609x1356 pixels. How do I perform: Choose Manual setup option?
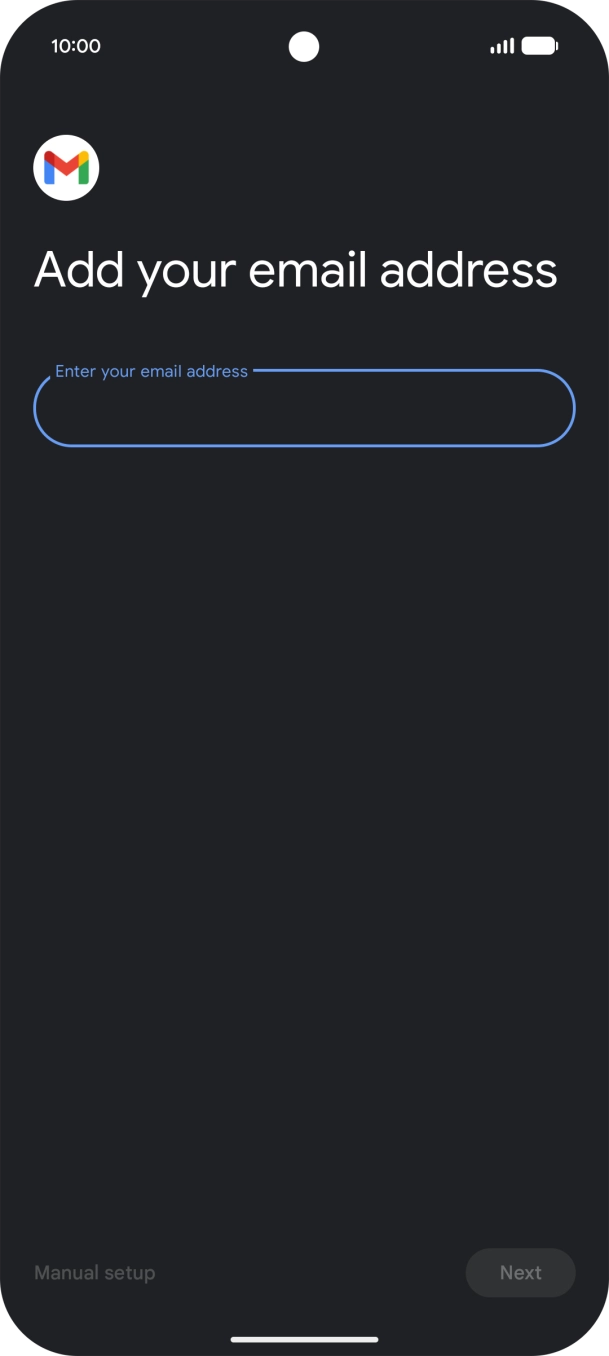click(95, 1273)
